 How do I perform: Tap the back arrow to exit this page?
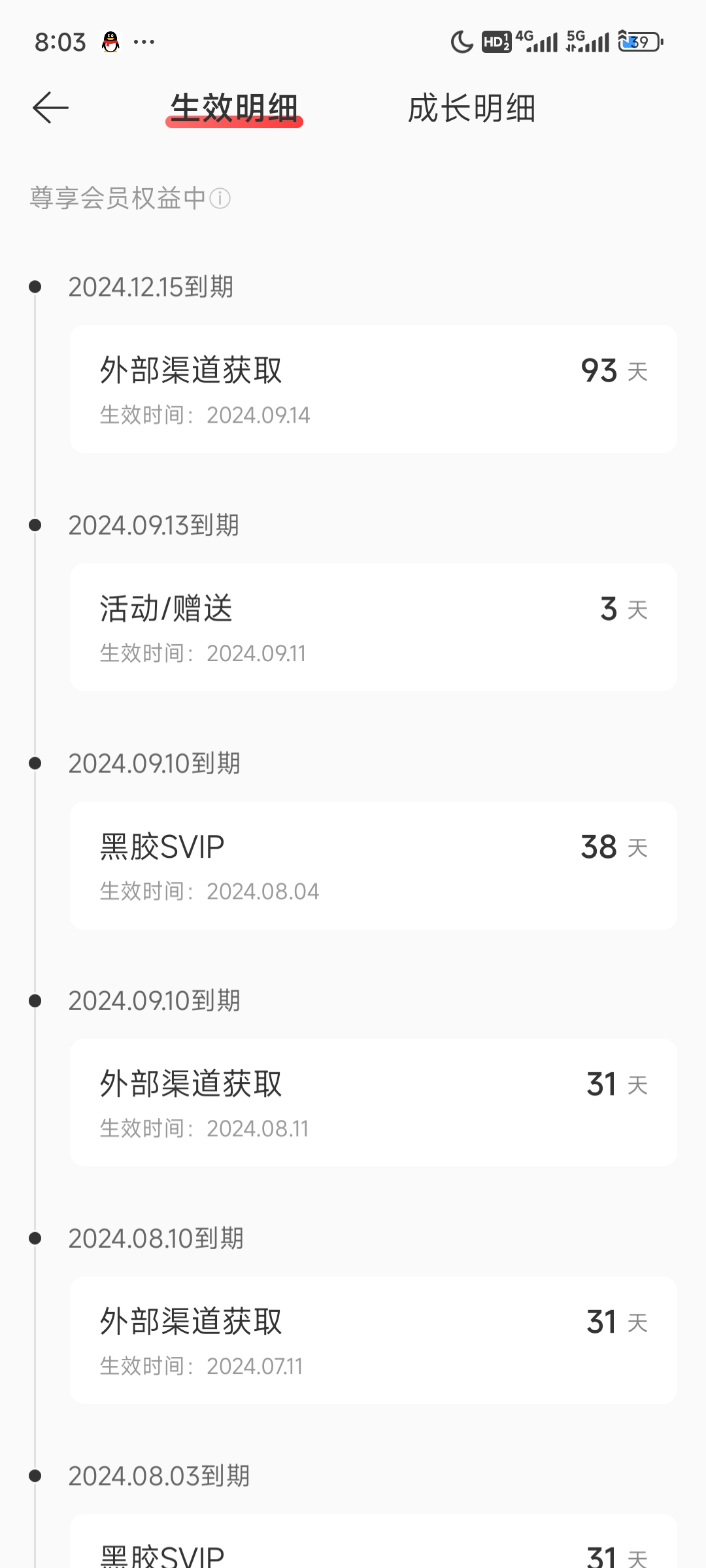[x=49, y=108]
